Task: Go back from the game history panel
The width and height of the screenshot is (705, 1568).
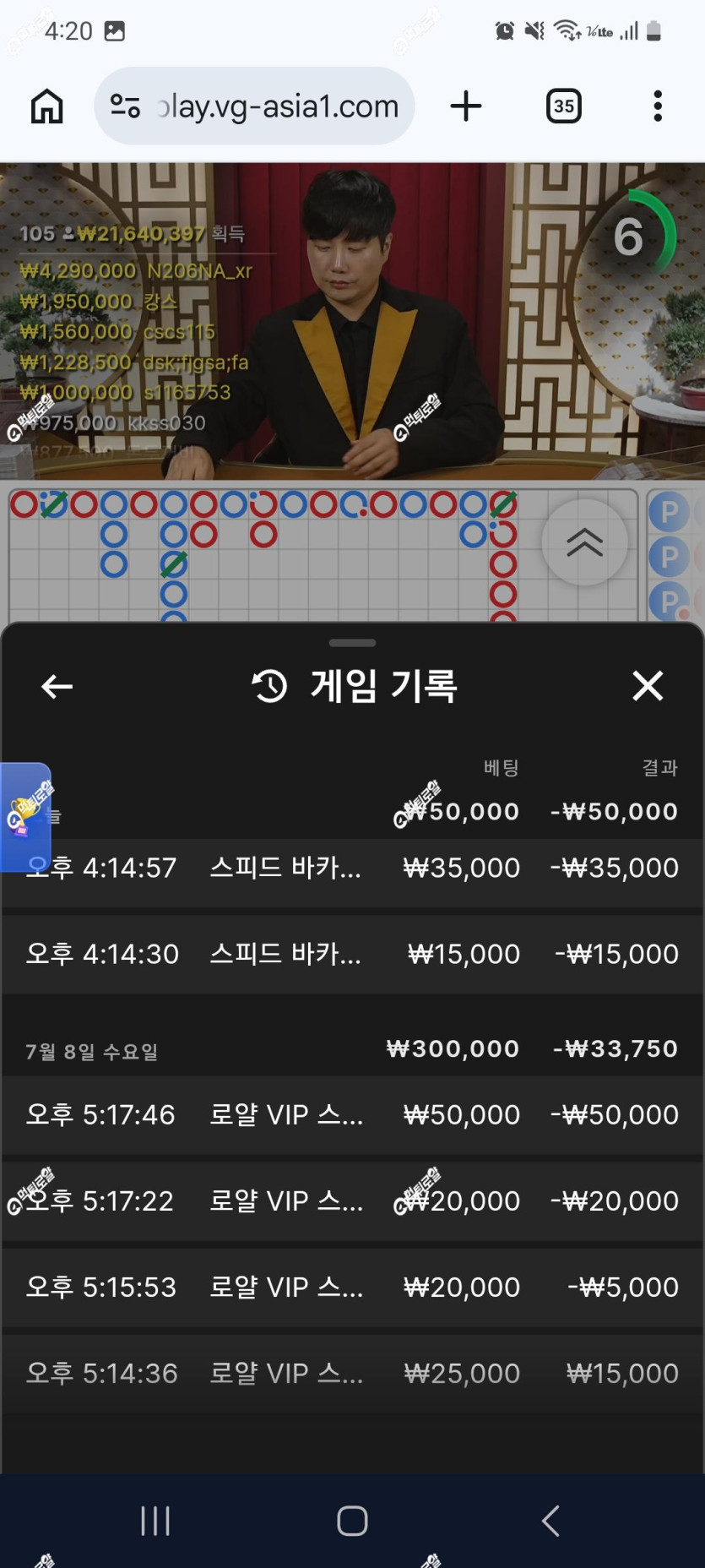Action: point(57,686)
